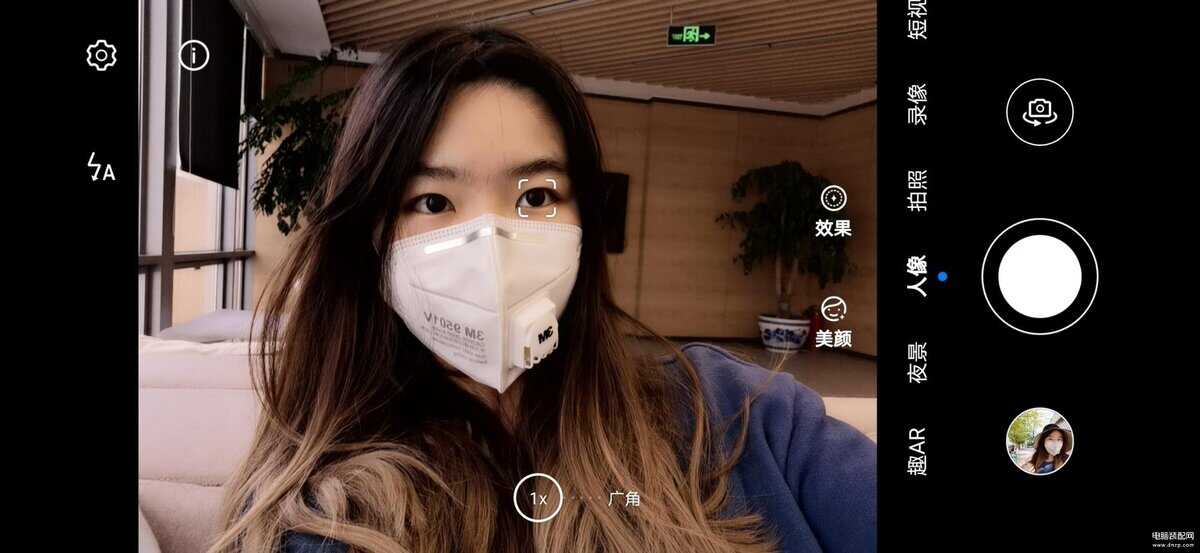Flip between front and rear camera

[x=1040, y=110]
